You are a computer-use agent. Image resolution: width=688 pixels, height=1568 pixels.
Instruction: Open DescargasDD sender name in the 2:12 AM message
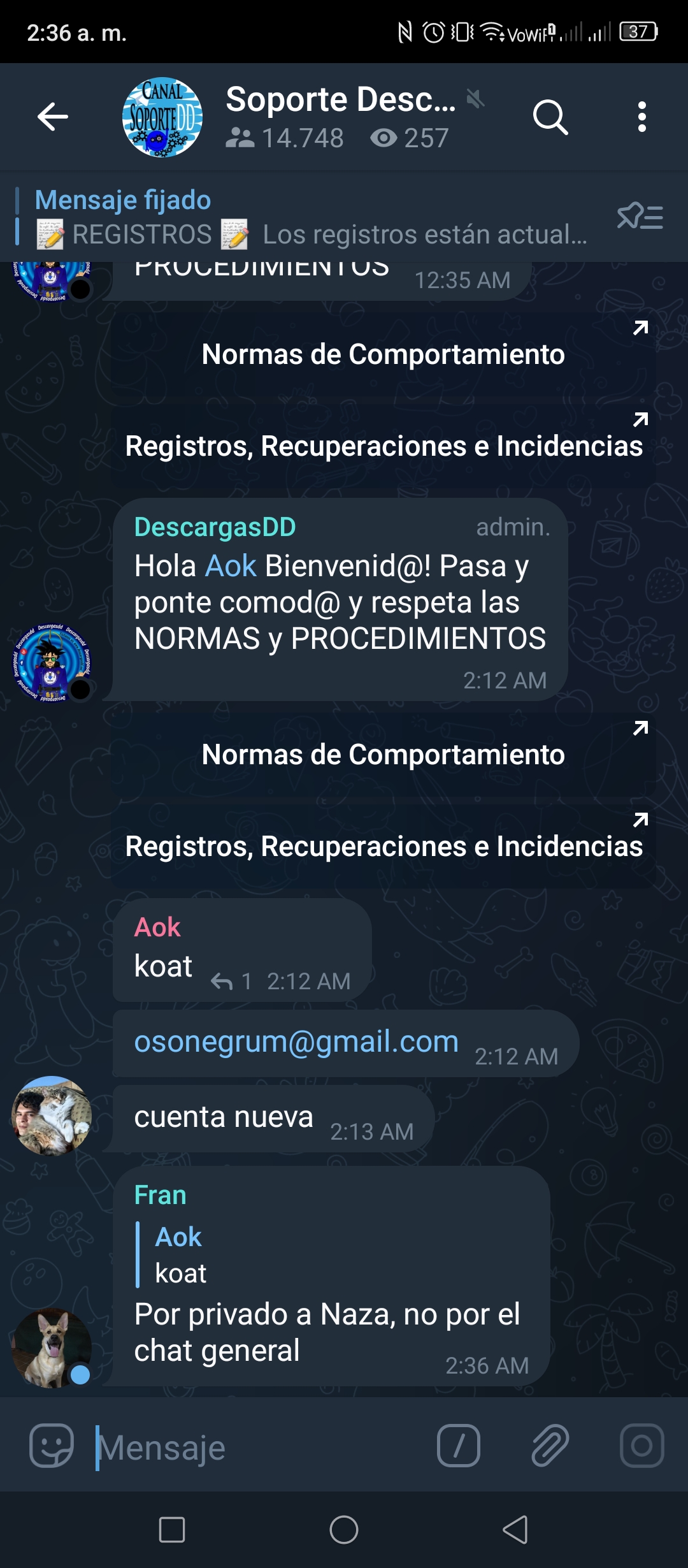click(x=215, y=527)
